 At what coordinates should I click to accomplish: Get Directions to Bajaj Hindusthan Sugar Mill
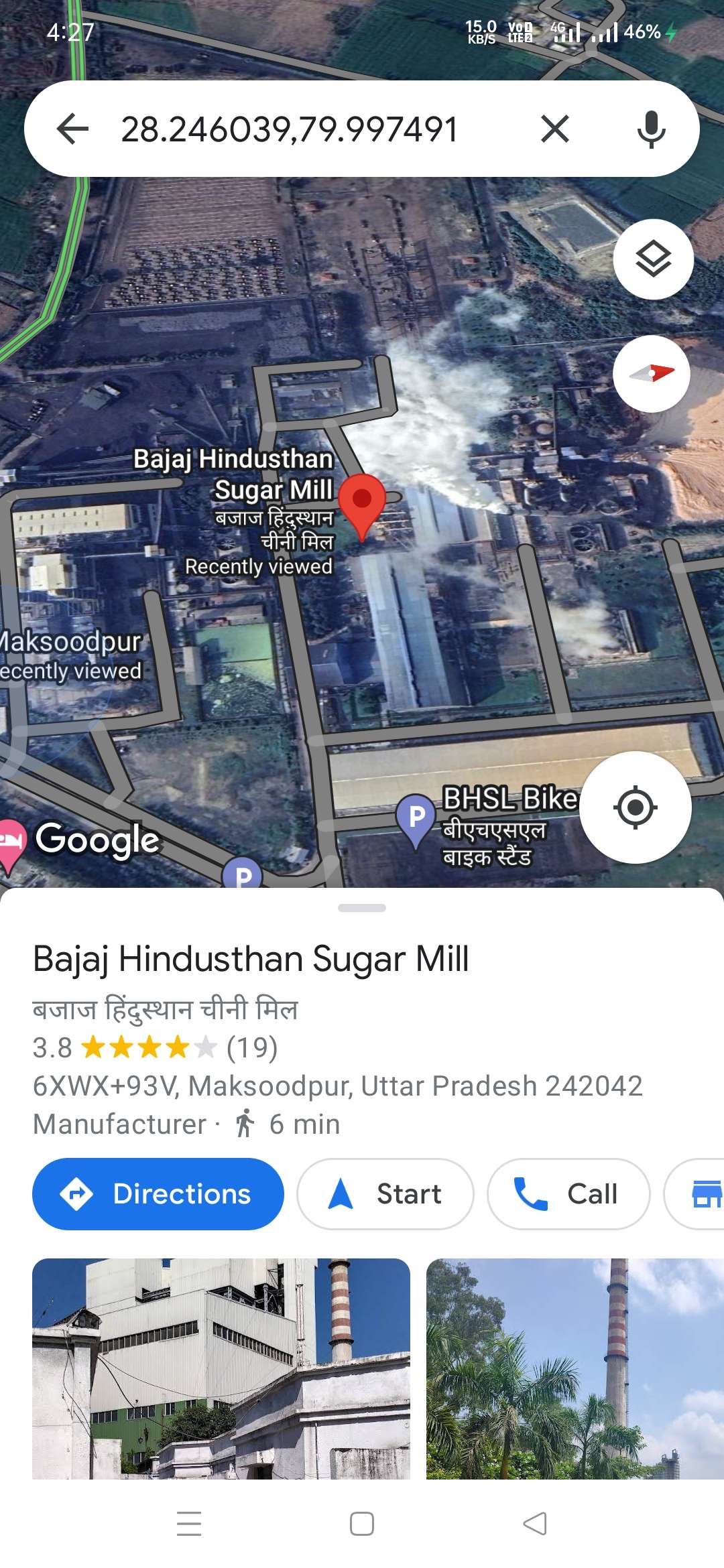158,1194
